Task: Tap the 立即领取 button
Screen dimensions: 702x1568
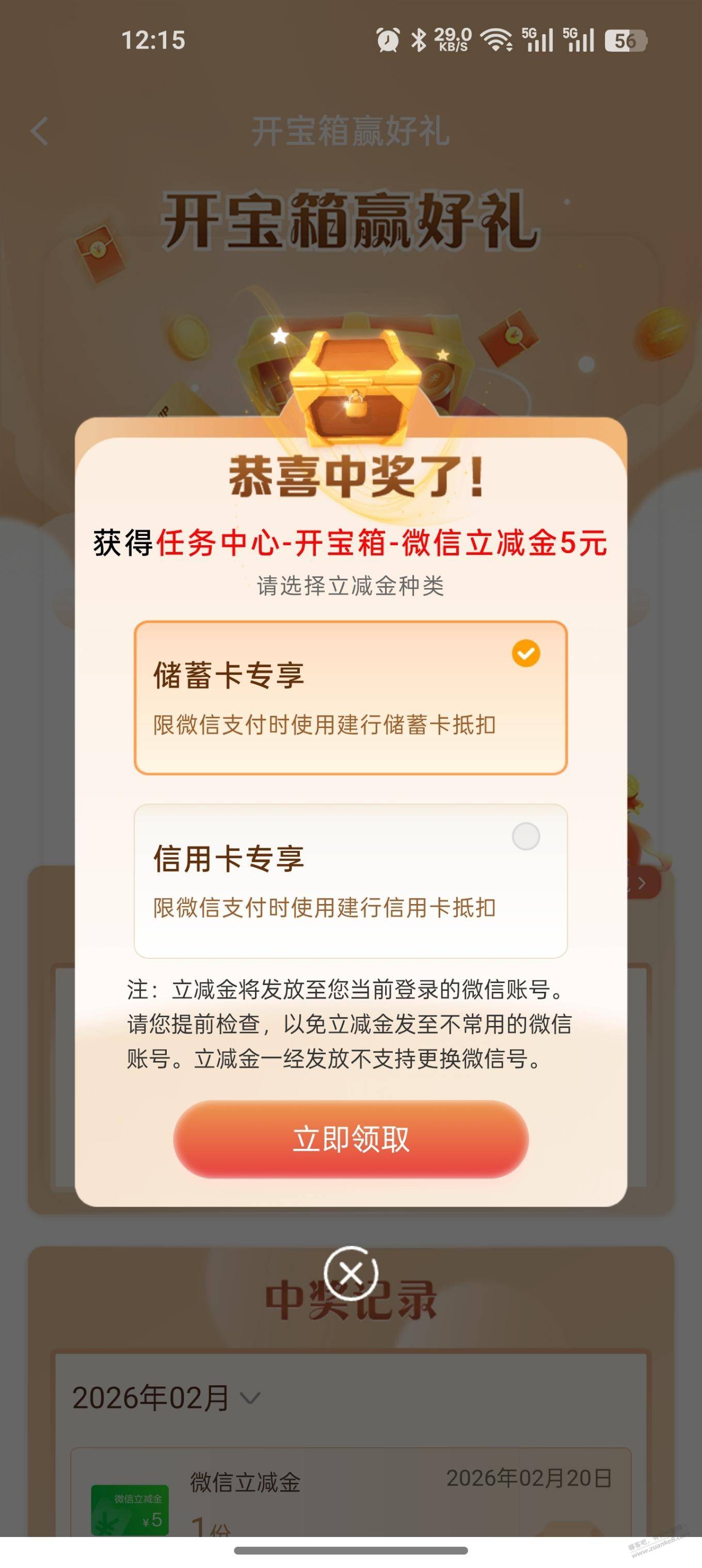Action: [x=350, y=1139]
